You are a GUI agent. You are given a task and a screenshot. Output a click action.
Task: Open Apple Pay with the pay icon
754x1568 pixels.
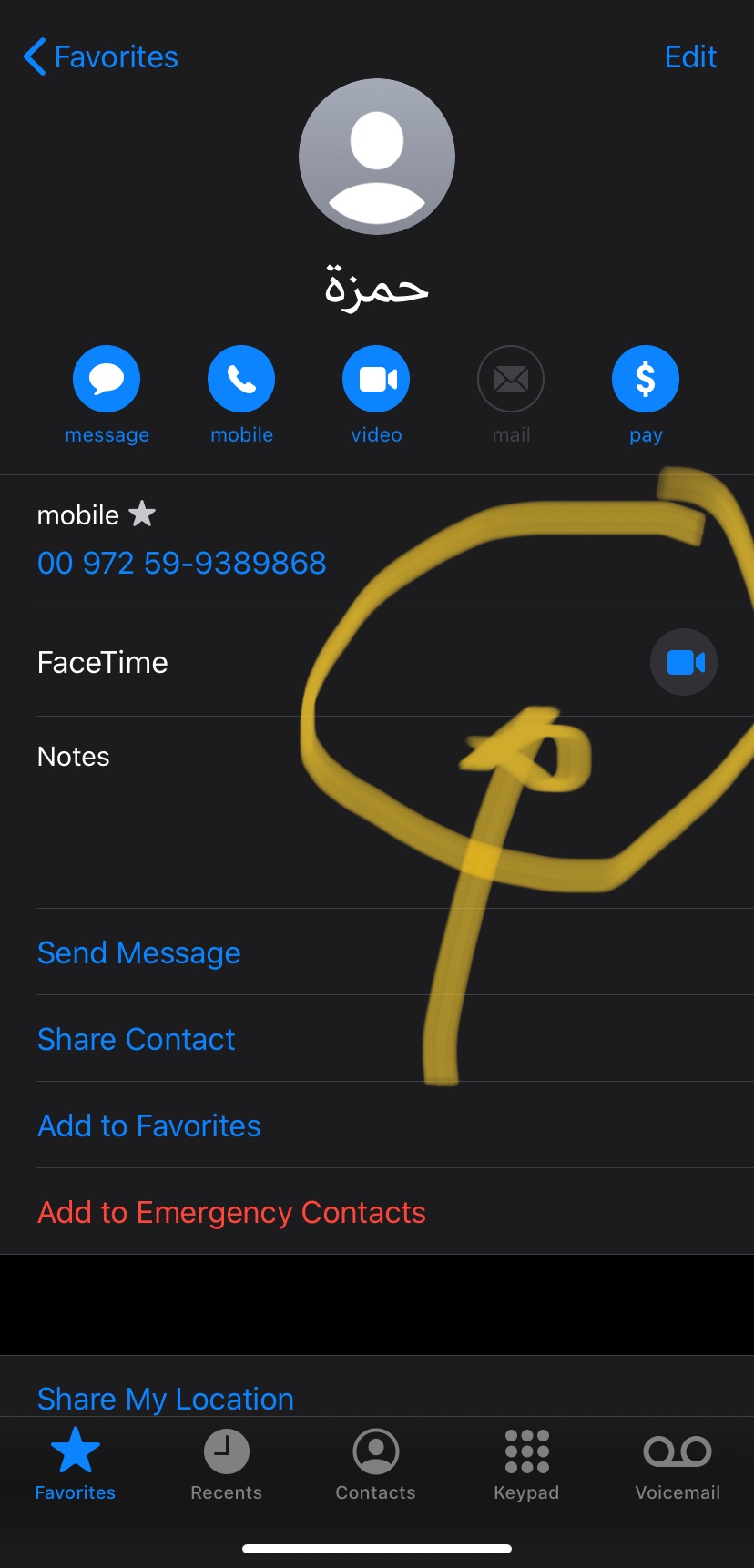[x=645, y=378]
